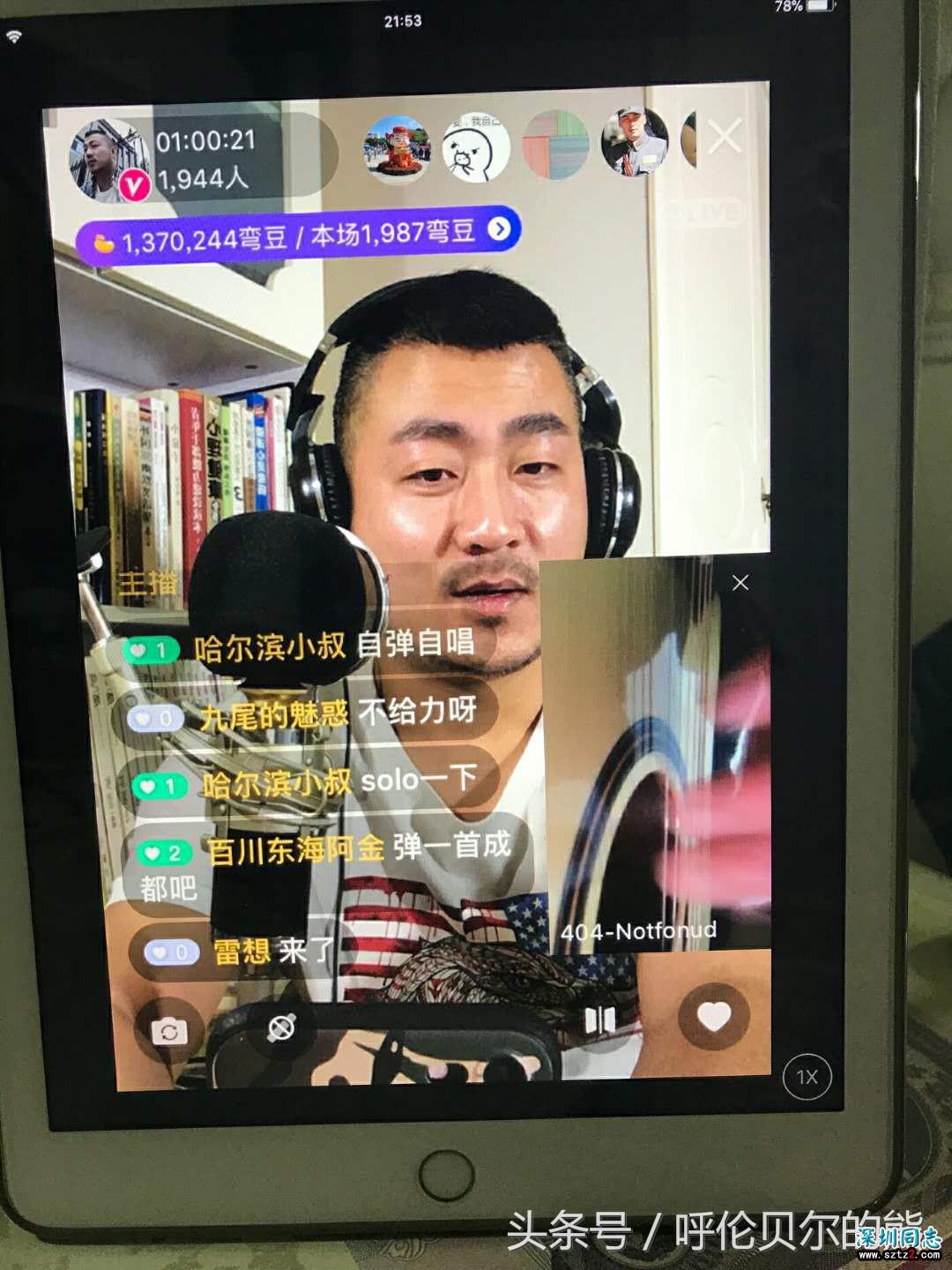This screenshot has width=952, height=1270.
Task: Tap the 1X zoom button
Action: click(807, 1077)
